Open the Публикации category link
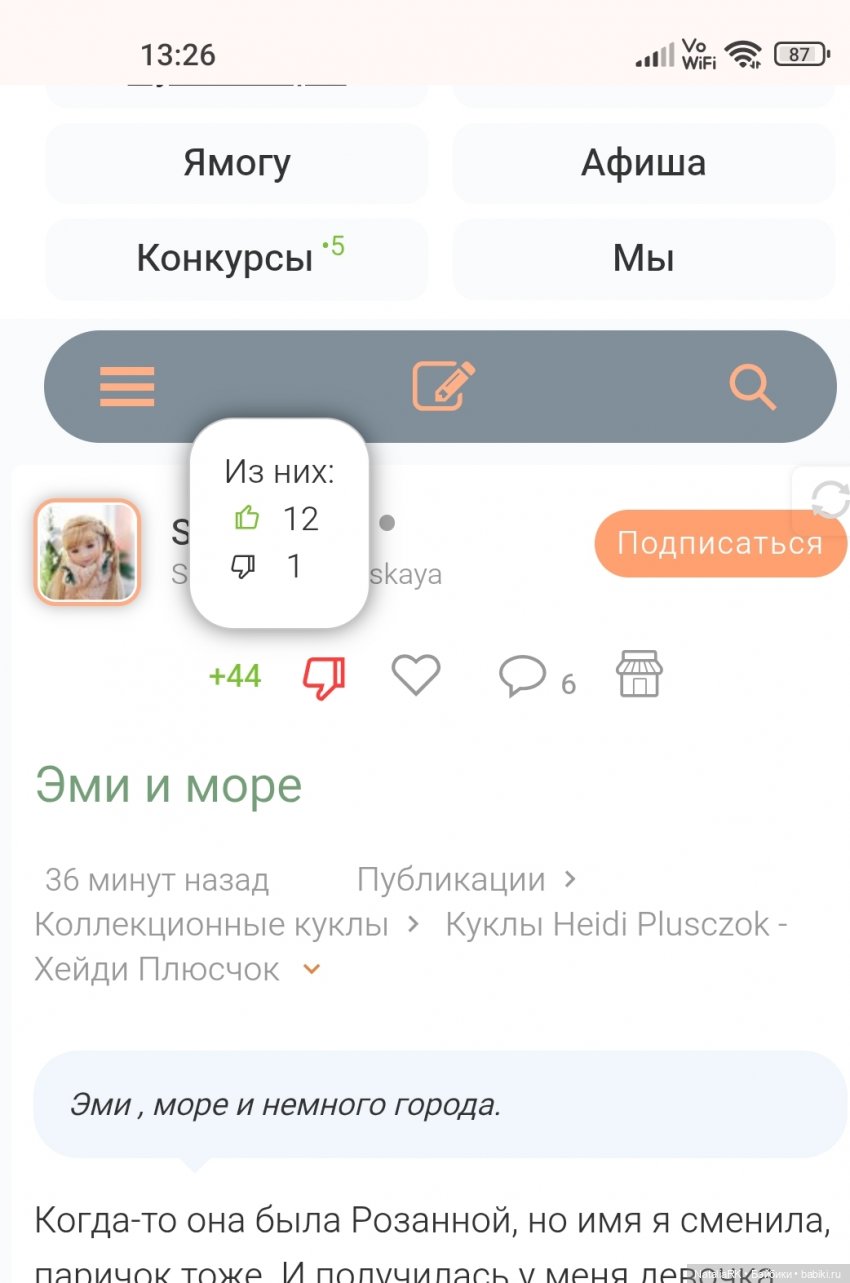Image resolution: width=850 pixels, height=1283 pixels. coord(451,880)
